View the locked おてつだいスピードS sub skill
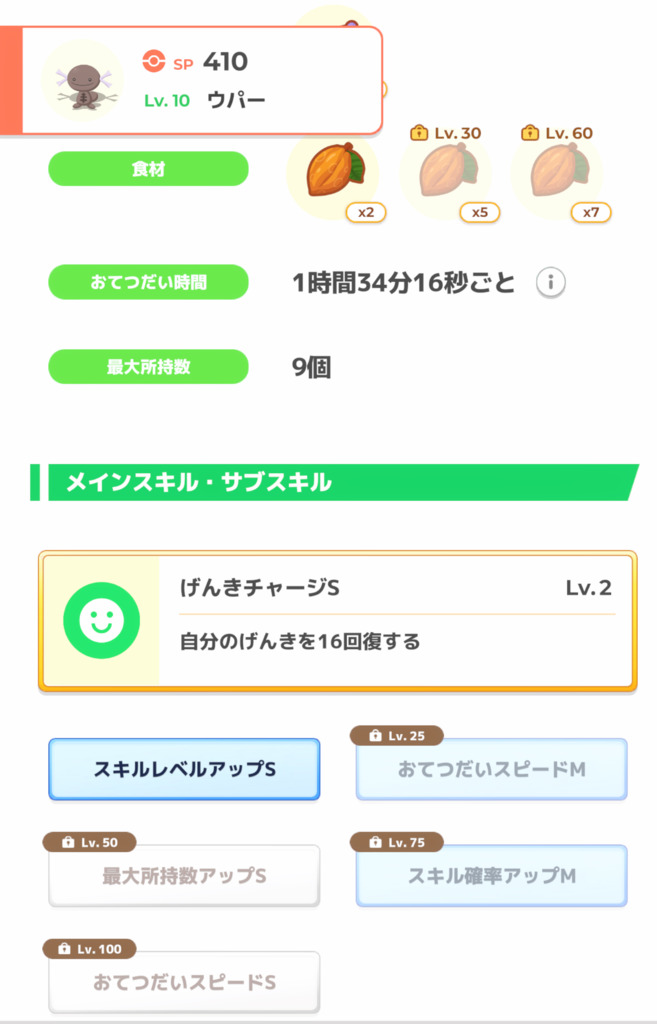 coord(184,982)
